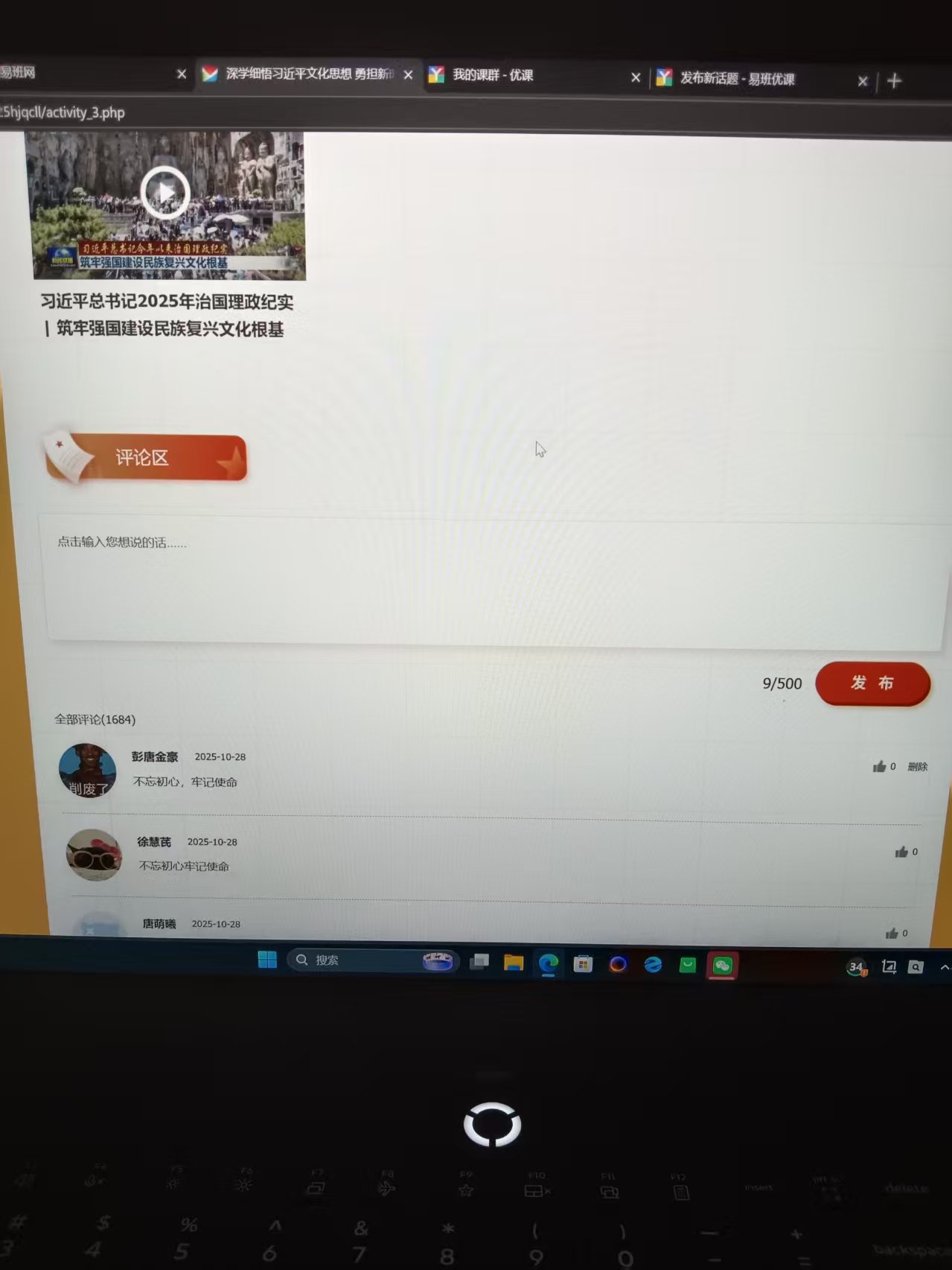Screen dimensions: 952x1270
Task: Publish the comment with 发布
Action: click(872, 683)
